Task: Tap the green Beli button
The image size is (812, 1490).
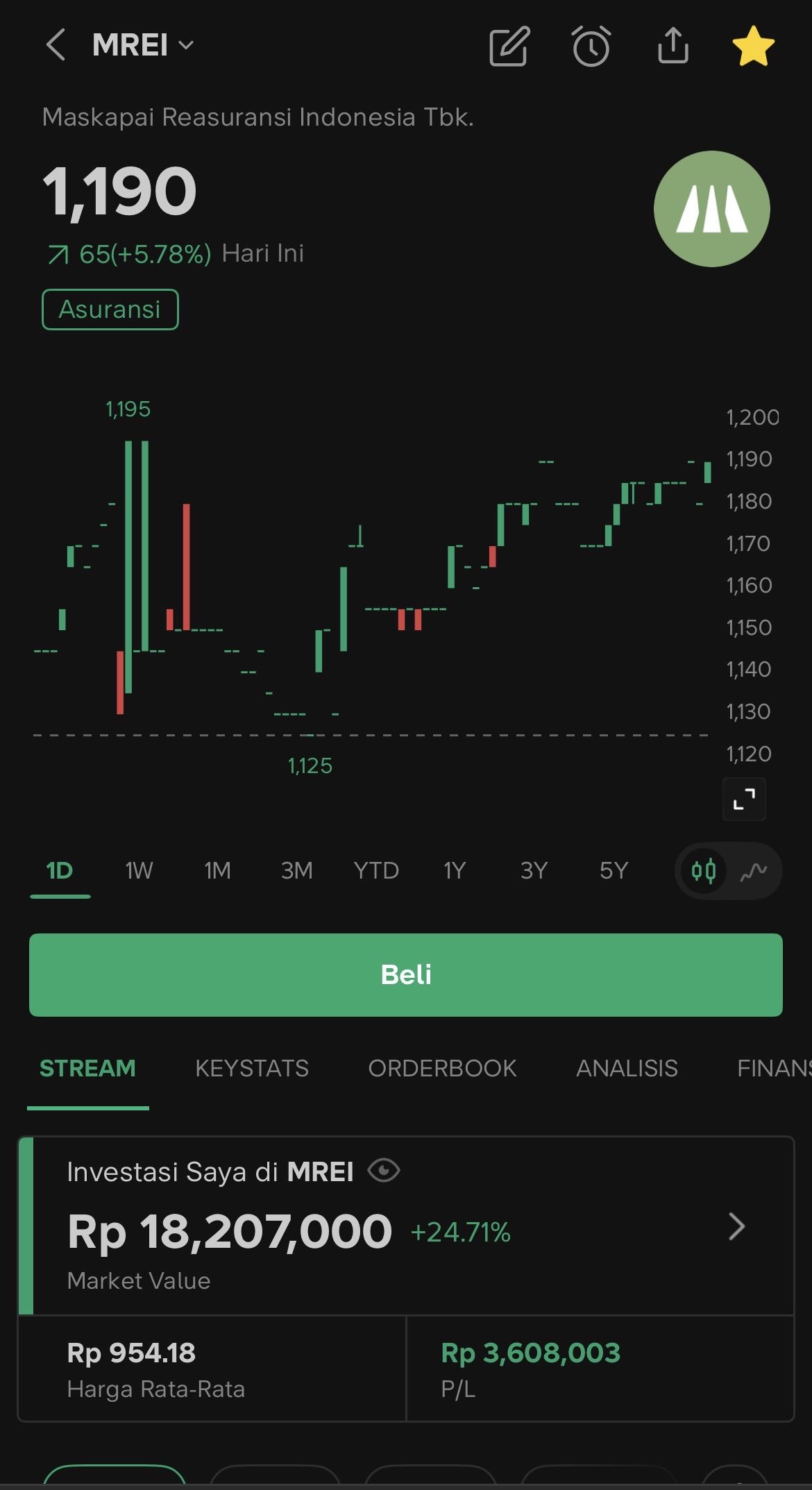Action: pos(406,974)
